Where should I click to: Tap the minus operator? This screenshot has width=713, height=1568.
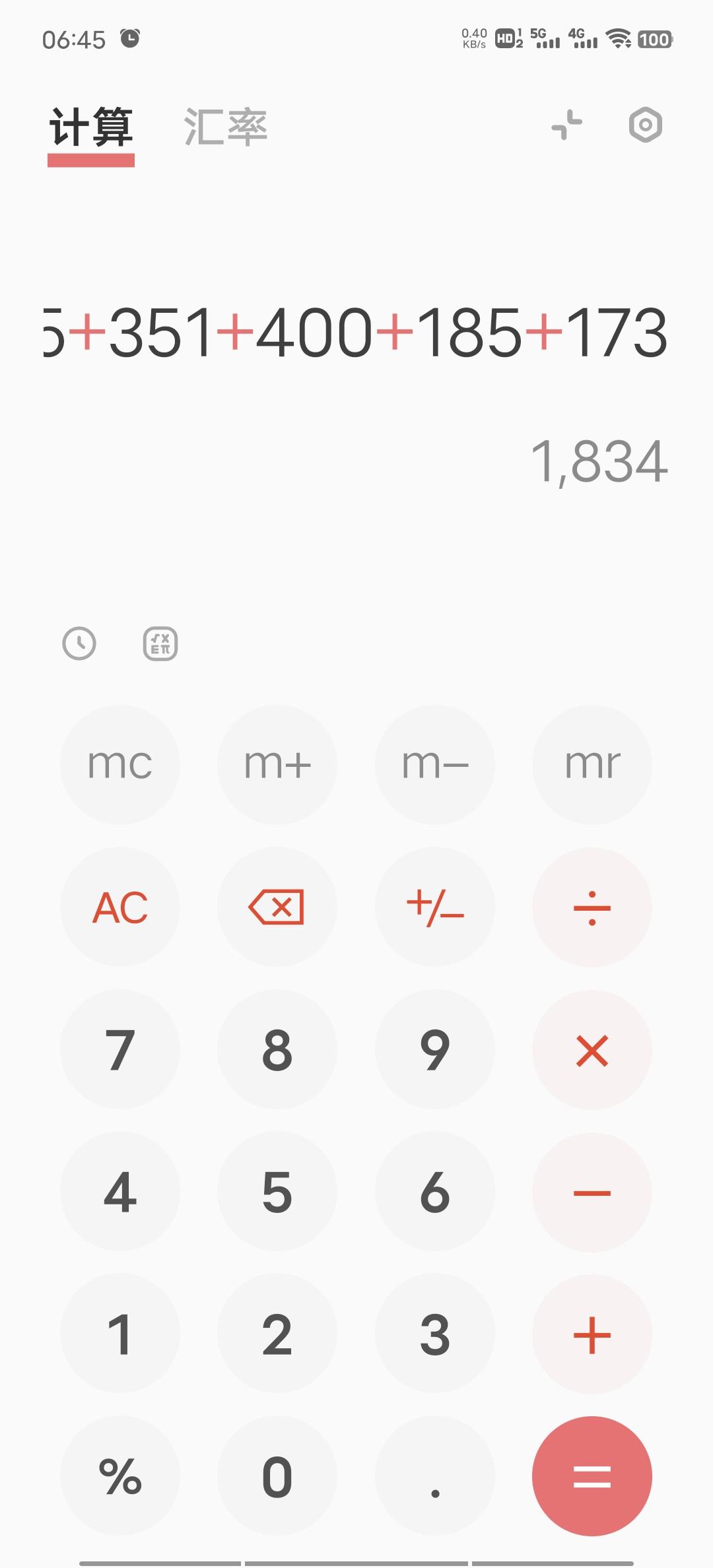coord(592,1192)
